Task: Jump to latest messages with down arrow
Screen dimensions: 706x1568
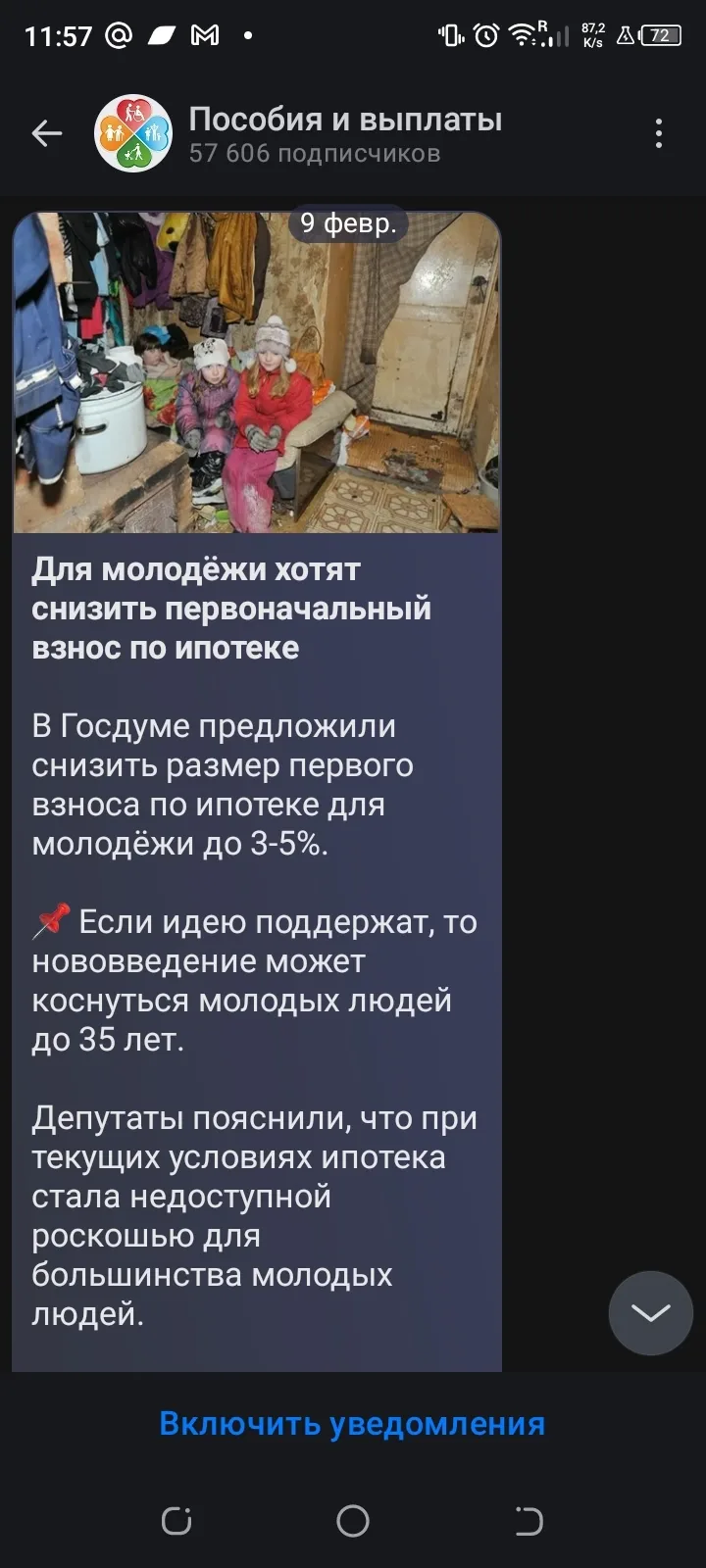Action: point(650,1313)
